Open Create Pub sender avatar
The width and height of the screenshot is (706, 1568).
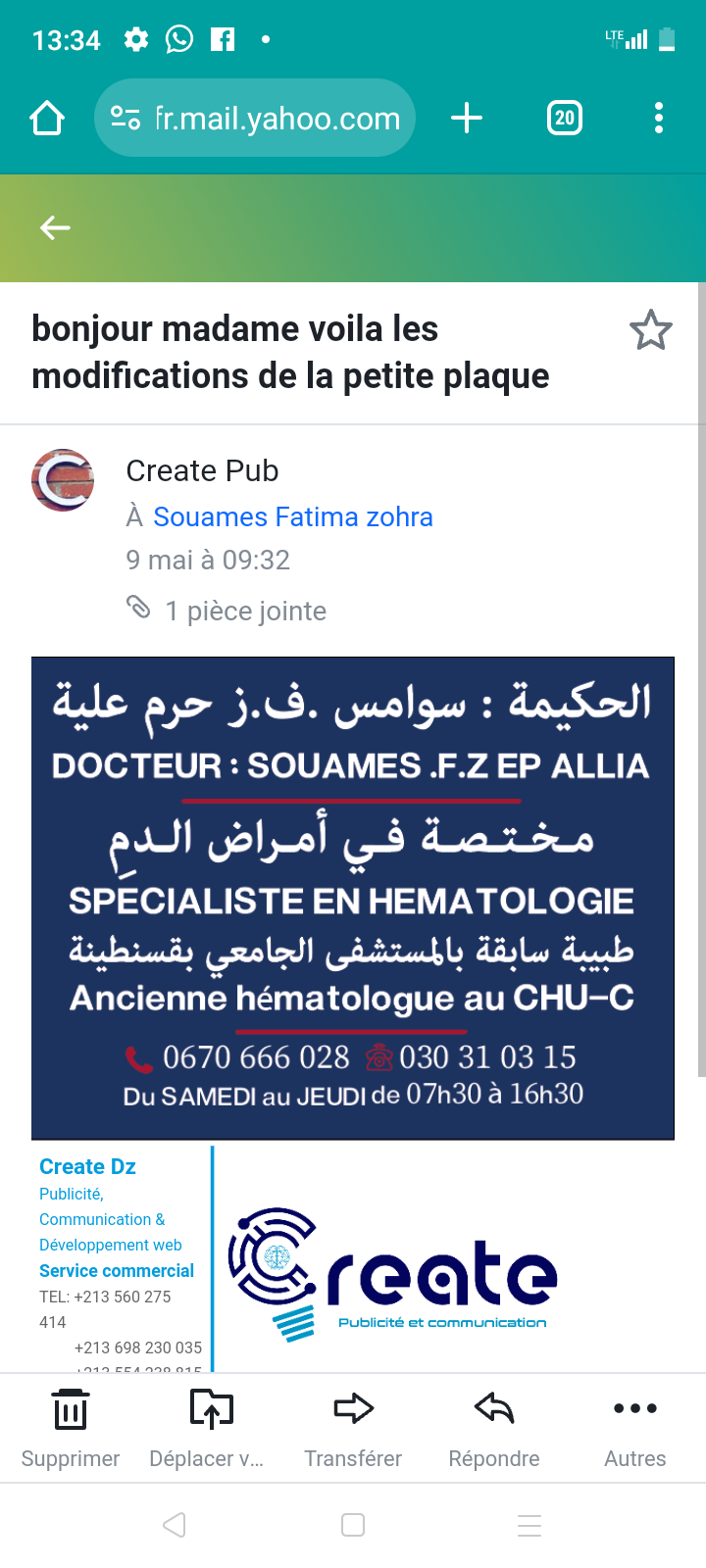[x=63, y=480]
